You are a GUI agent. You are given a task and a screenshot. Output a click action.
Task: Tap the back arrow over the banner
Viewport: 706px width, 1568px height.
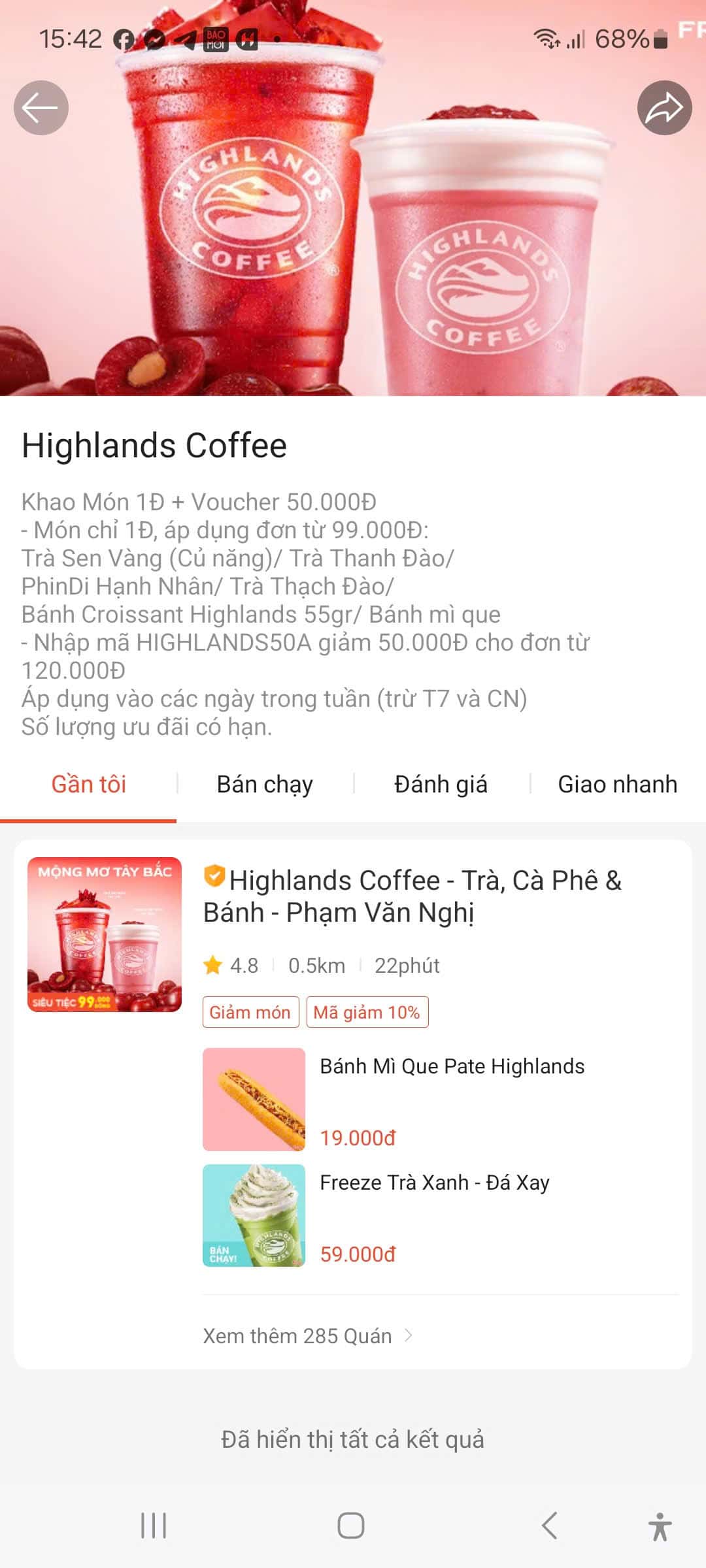pyautogui.click(x=41, y=108)
